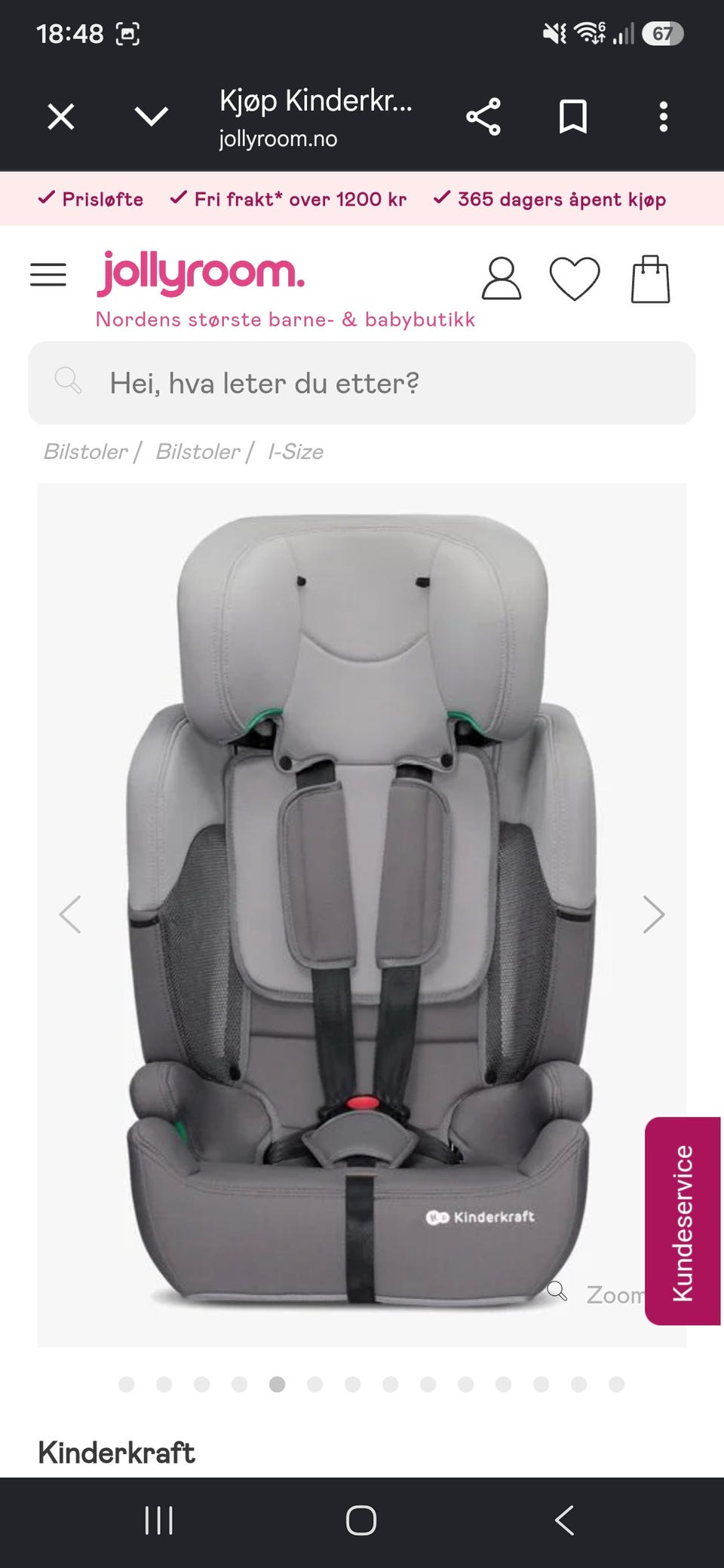Show the next product image
Image resolution: width=724 pixels, height=1568 pixels.
tap(654, 914)
